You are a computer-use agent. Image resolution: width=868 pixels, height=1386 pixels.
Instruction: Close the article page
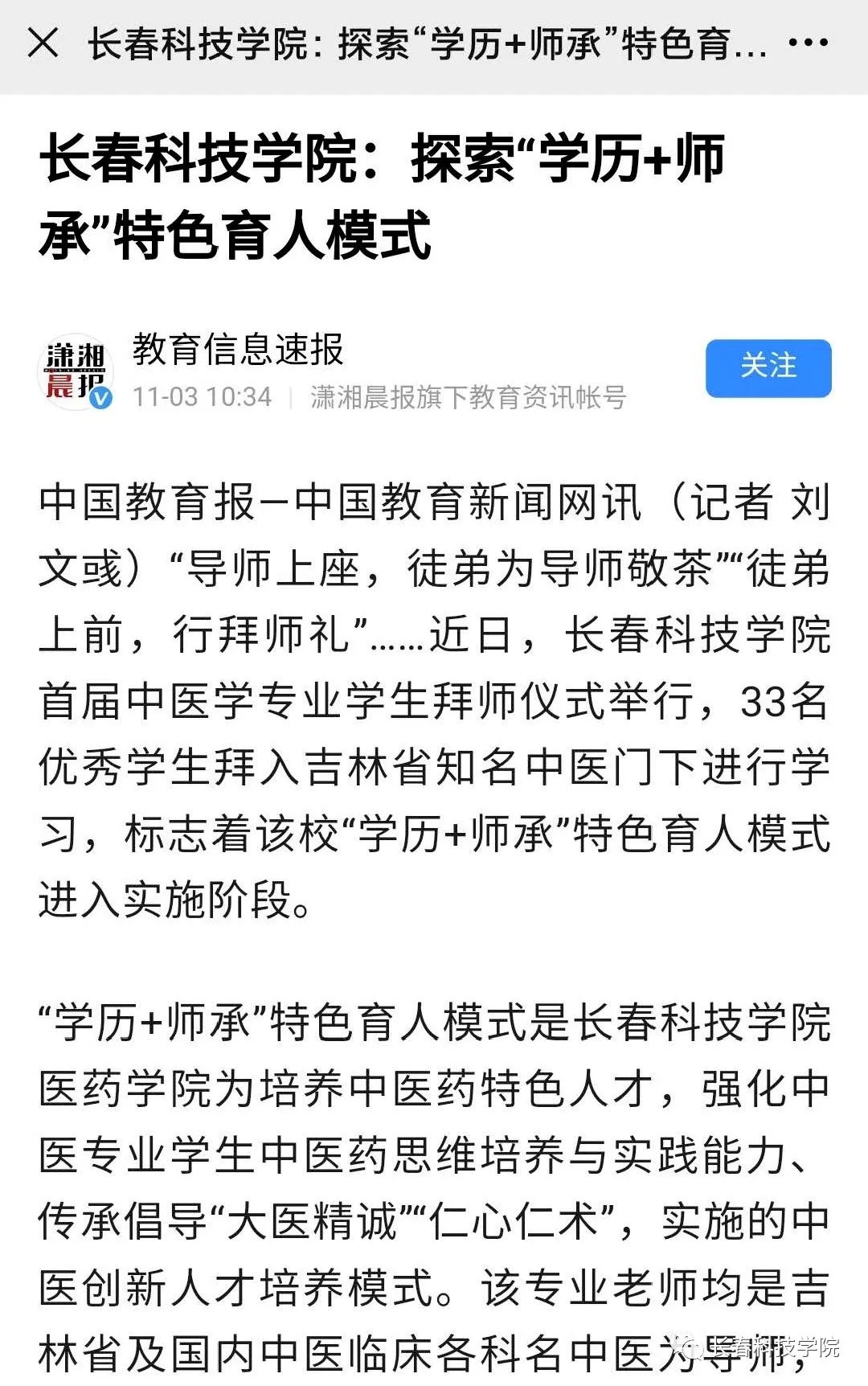pos(43,43)
